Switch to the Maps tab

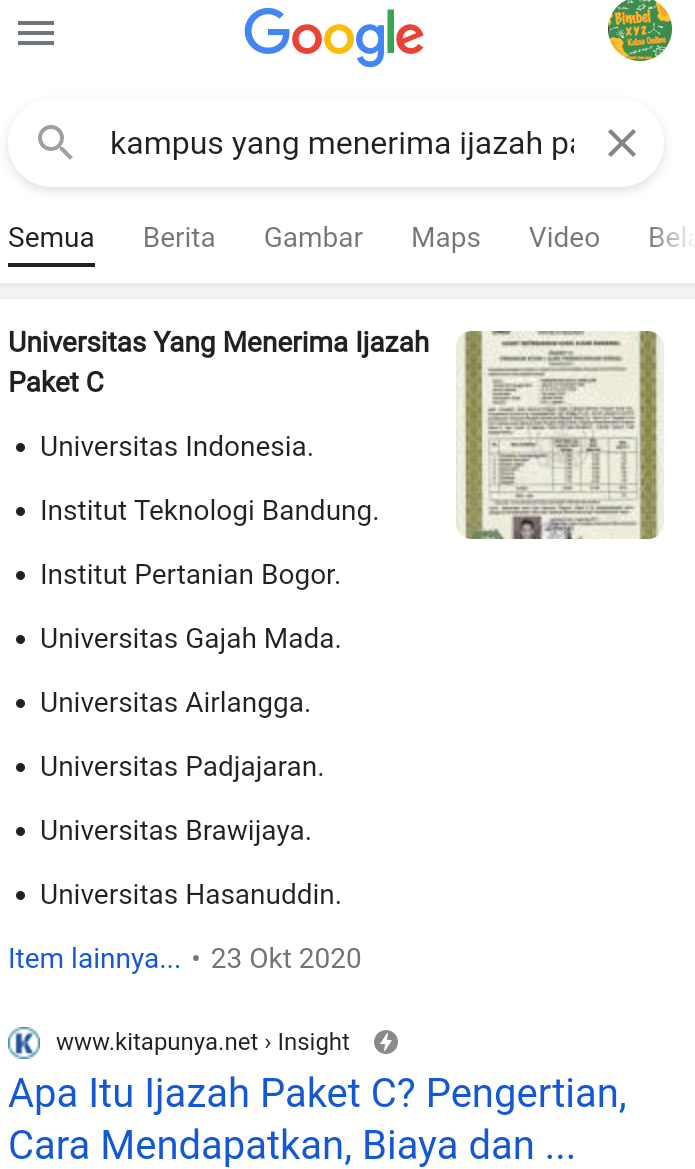click(446, 238)
